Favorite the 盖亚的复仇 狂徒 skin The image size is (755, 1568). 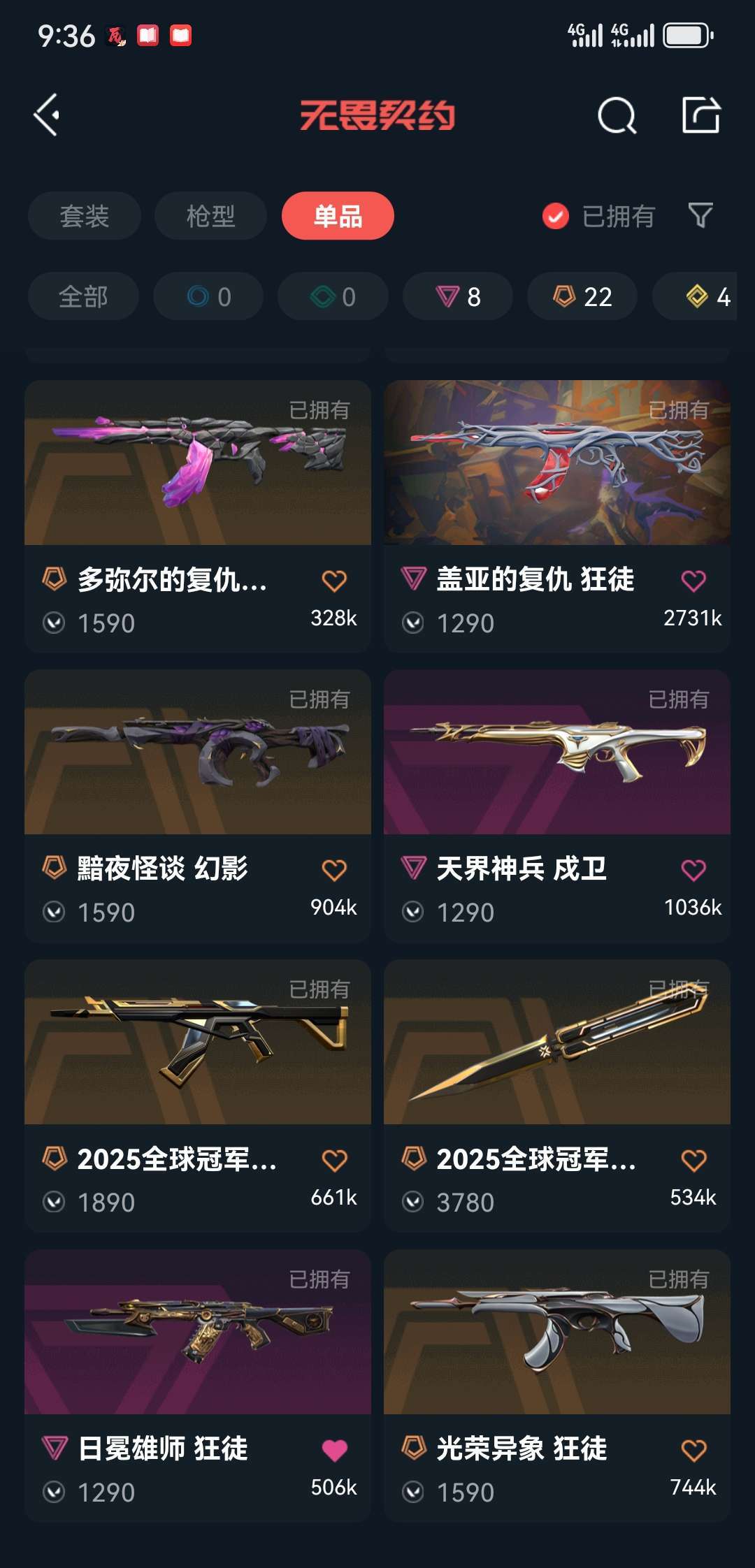[x=693, y=580]
